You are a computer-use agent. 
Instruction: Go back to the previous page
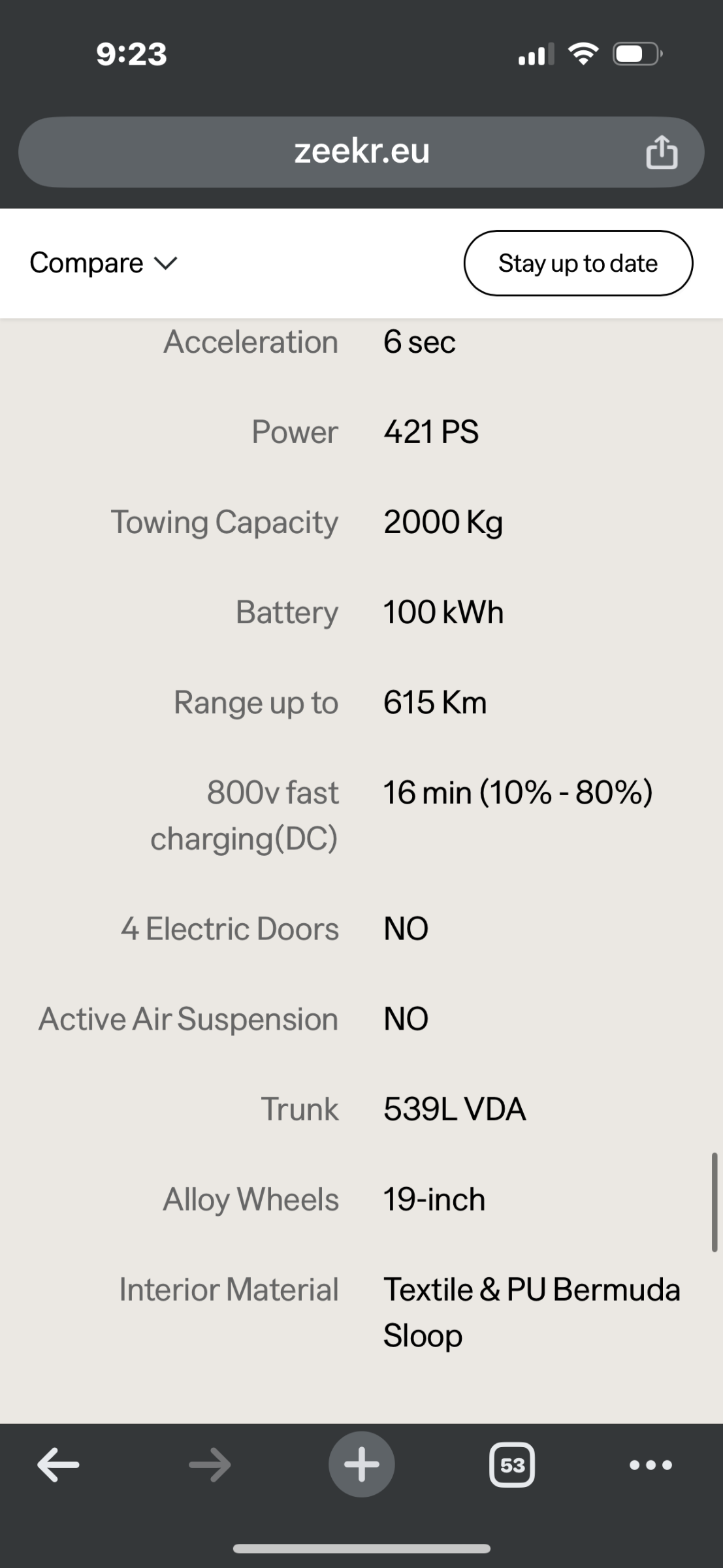point(58,1465)
